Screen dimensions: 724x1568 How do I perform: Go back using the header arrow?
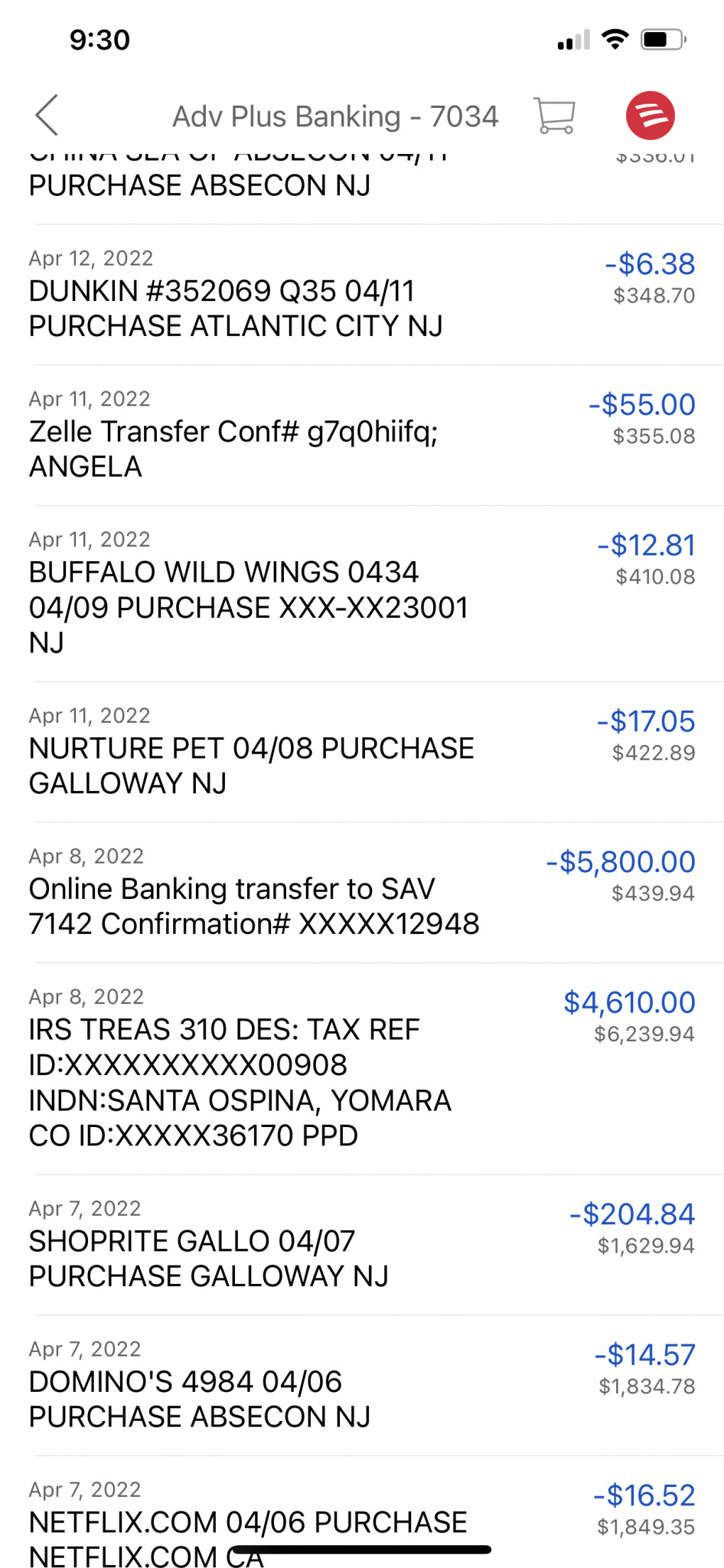click(47, 116)
